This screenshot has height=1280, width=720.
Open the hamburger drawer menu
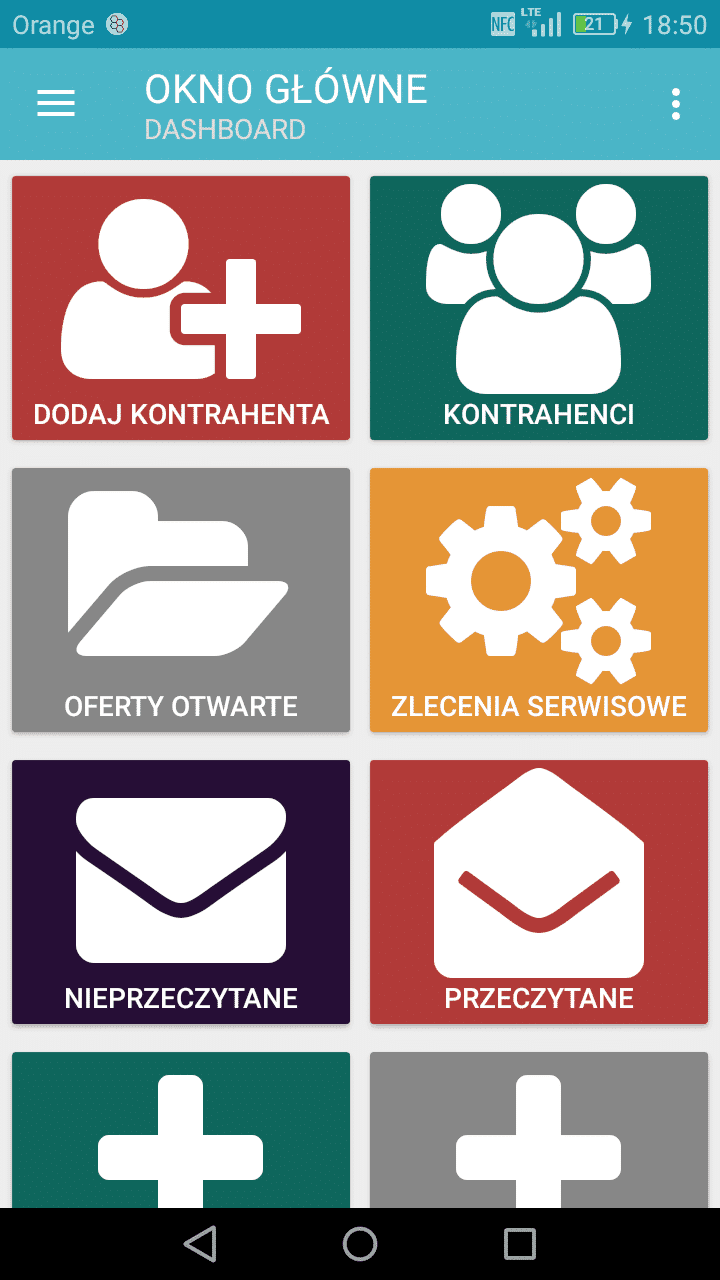(56, 104)
